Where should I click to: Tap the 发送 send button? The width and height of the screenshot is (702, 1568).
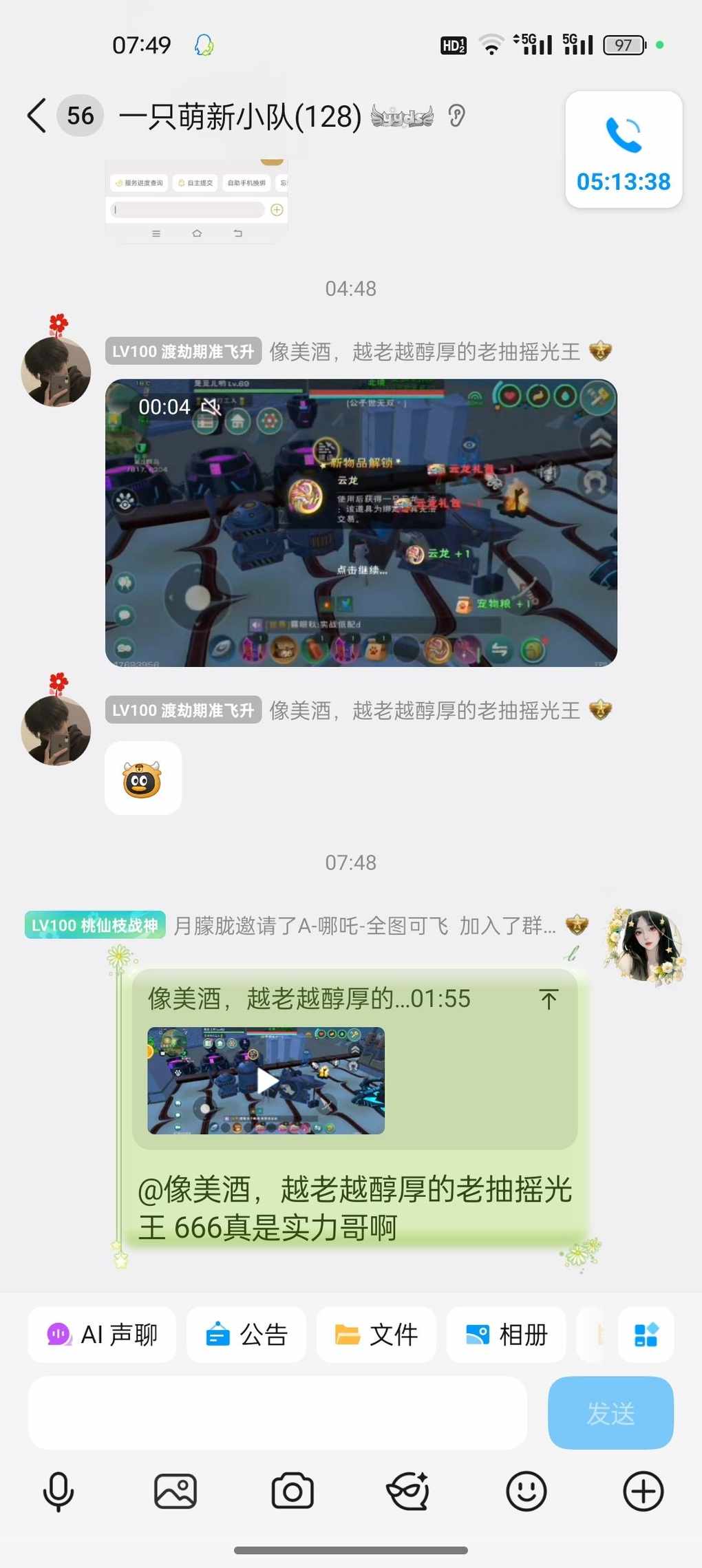coord(610,1412)
